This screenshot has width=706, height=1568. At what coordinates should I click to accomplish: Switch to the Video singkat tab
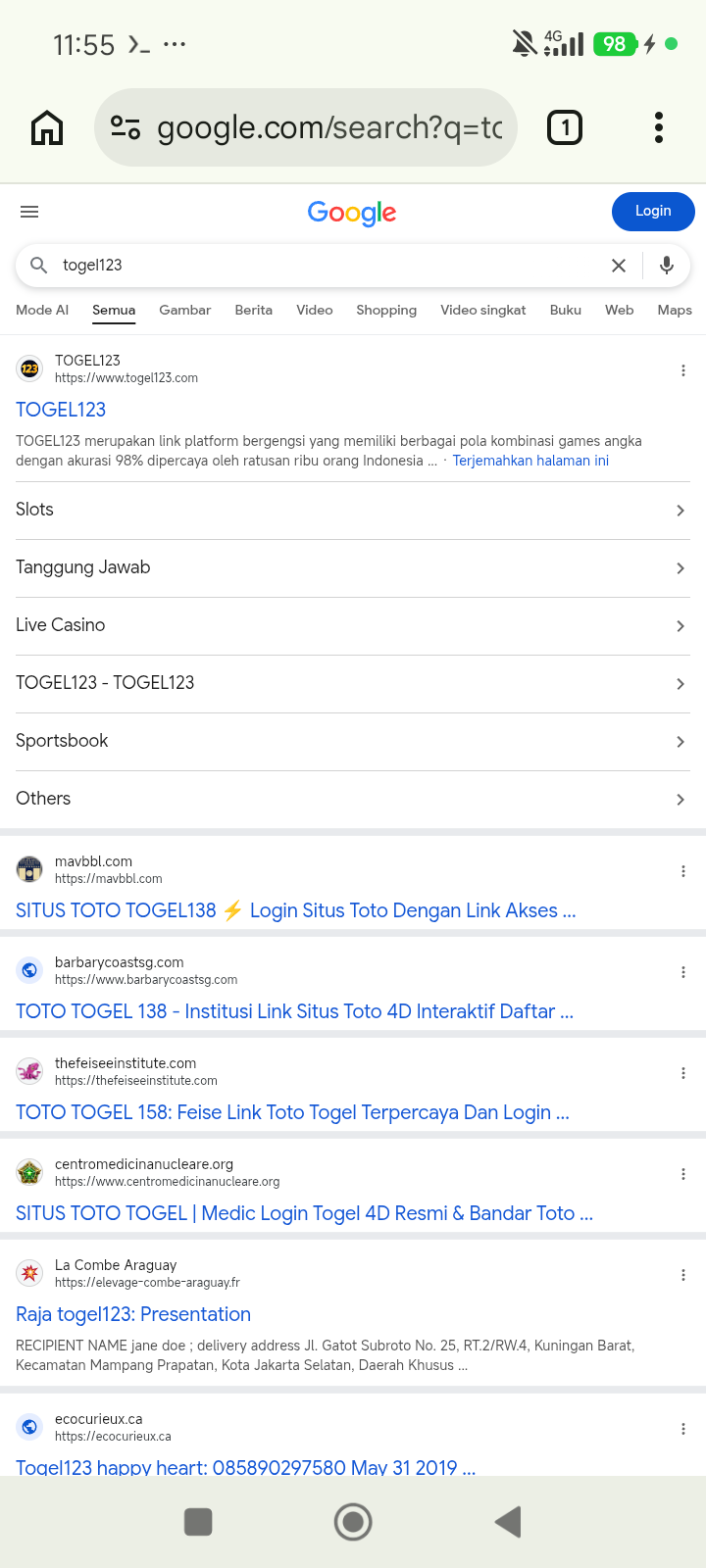483,310
